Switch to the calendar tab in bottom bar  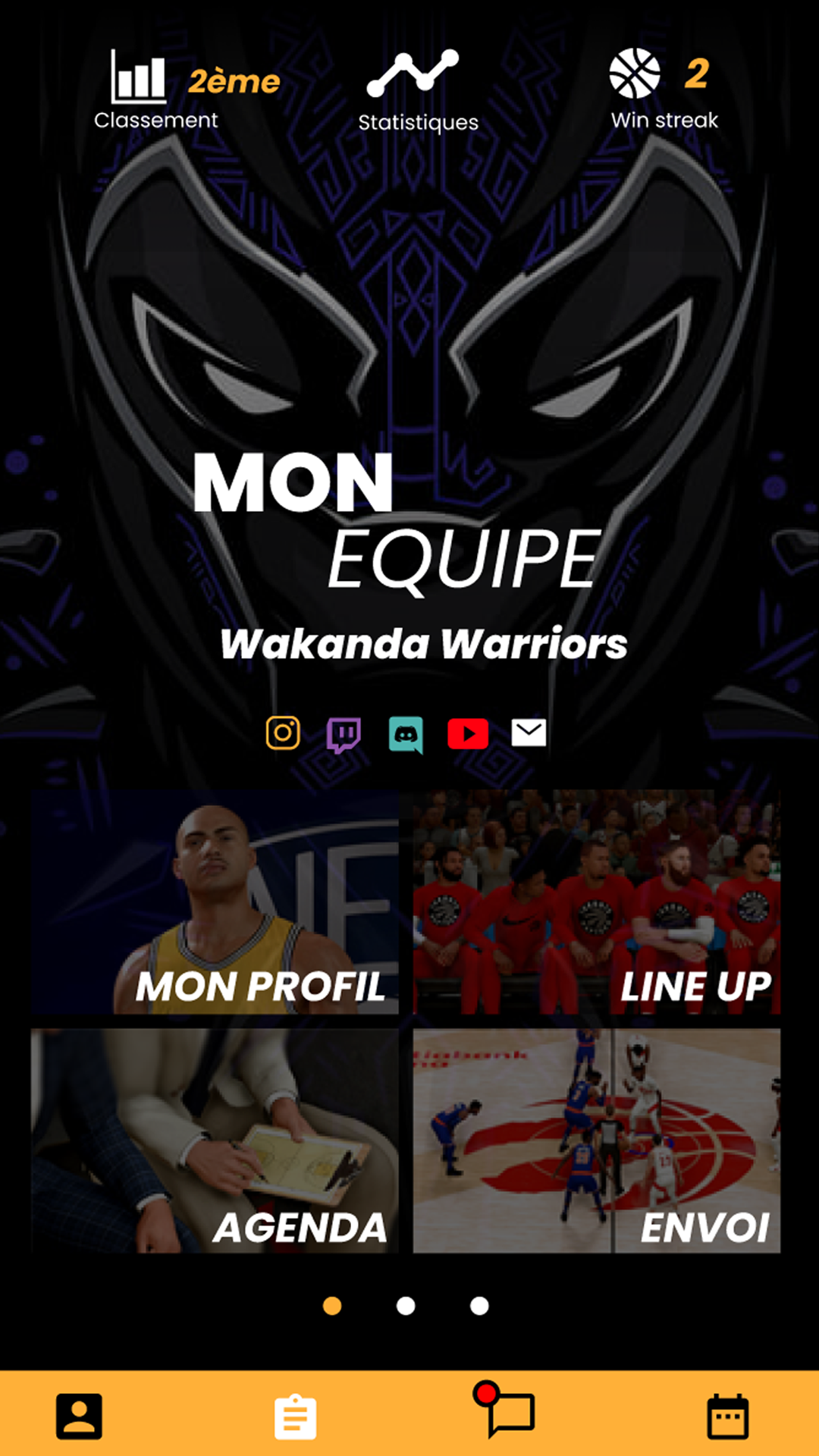coord(728,1416)
